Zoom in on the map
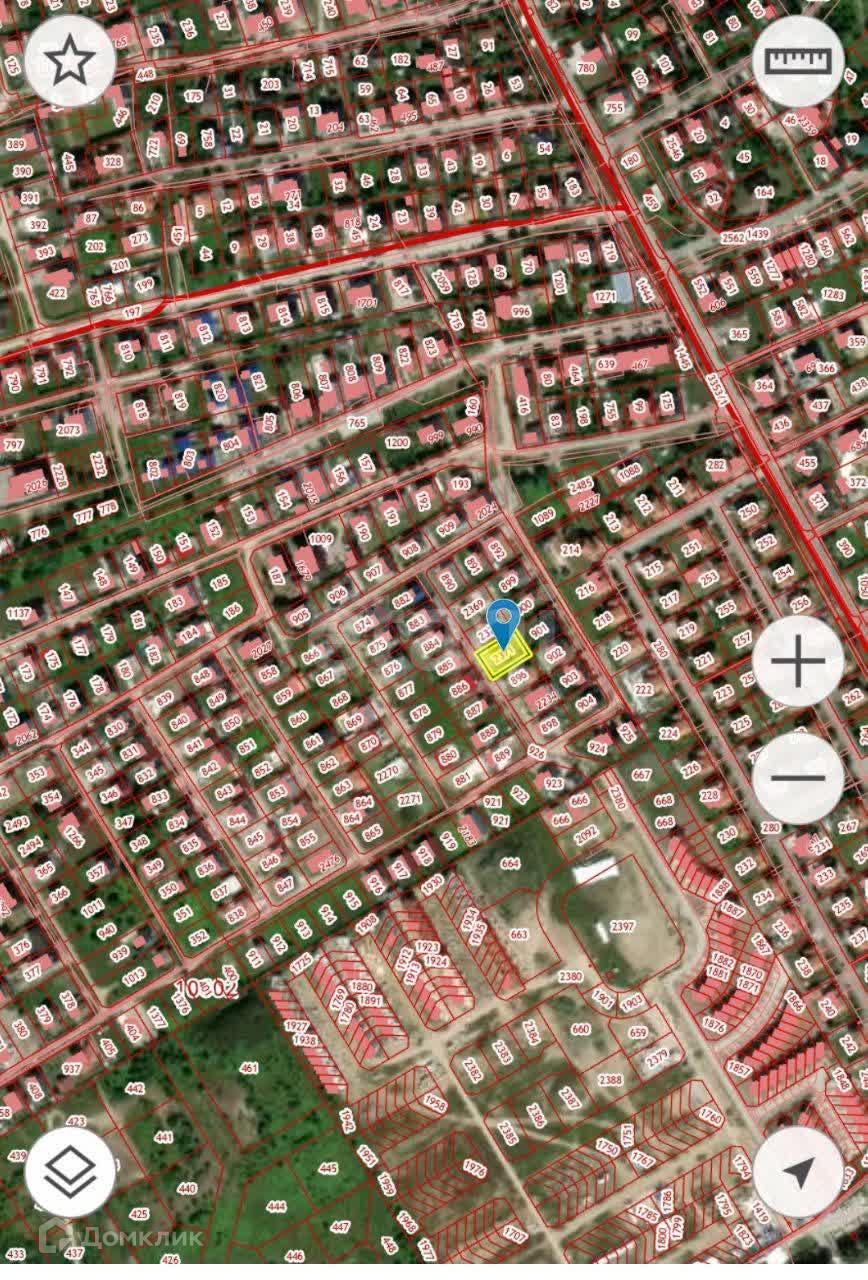The width and height of the screenshot is (868, 1280). 798,662
